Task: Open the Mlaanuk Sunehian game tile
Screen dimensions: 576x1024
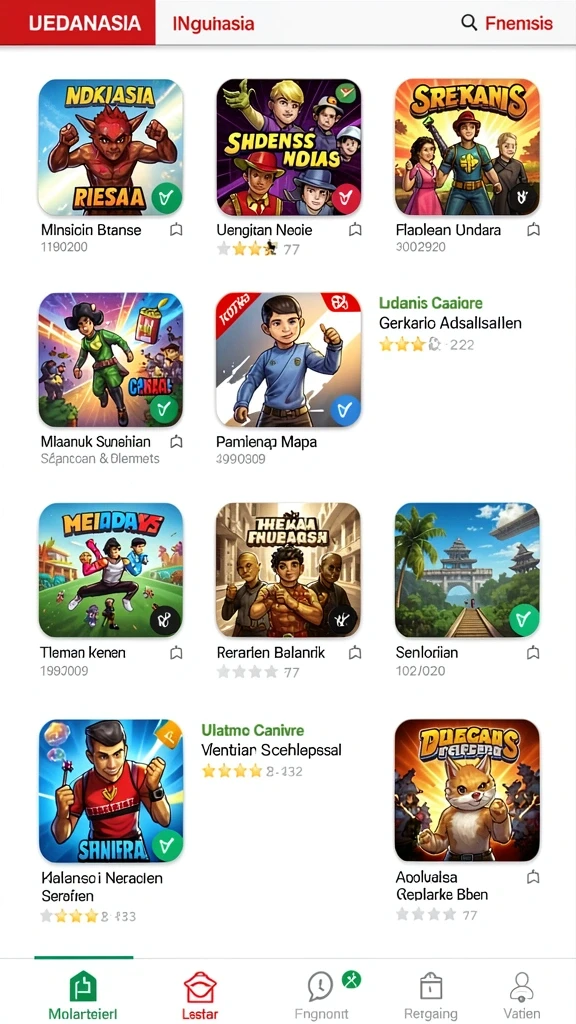Action: pyautogui.click(x=110, y=360)
